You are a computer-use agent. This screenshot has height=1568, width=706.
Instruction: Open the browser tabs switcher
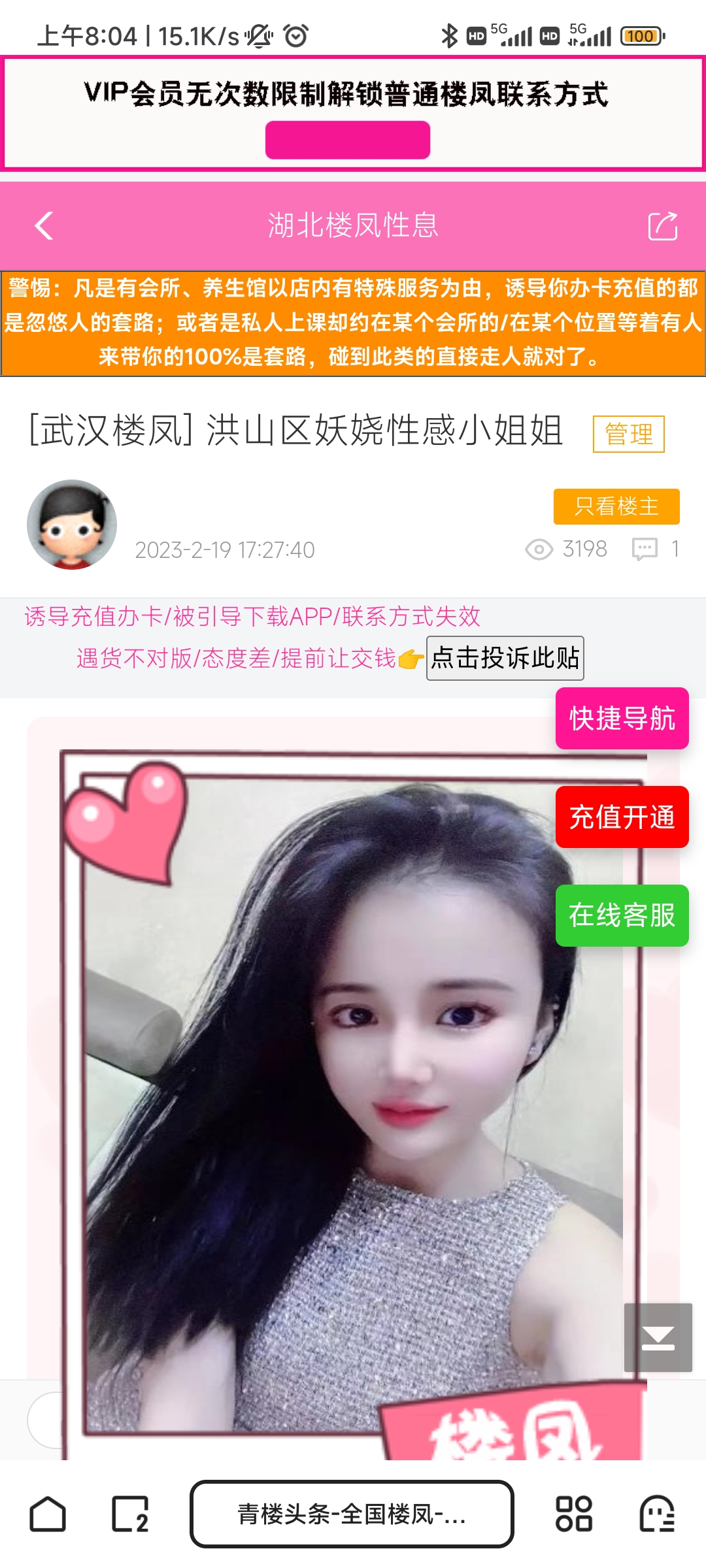(x=130, y=1514)
